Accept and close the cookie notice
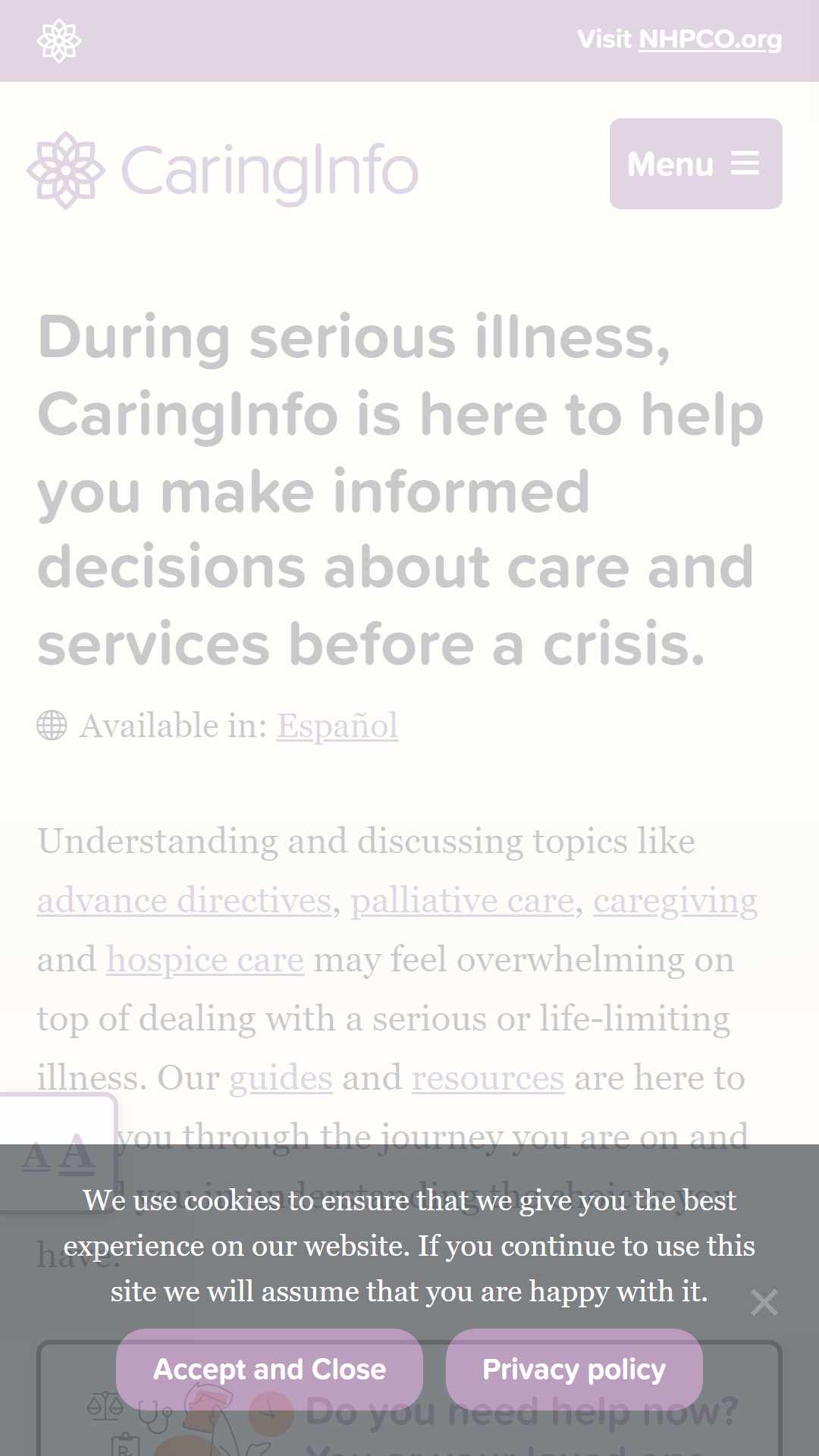This screenshot has height=1456, width=819. tap(269, 1369)
